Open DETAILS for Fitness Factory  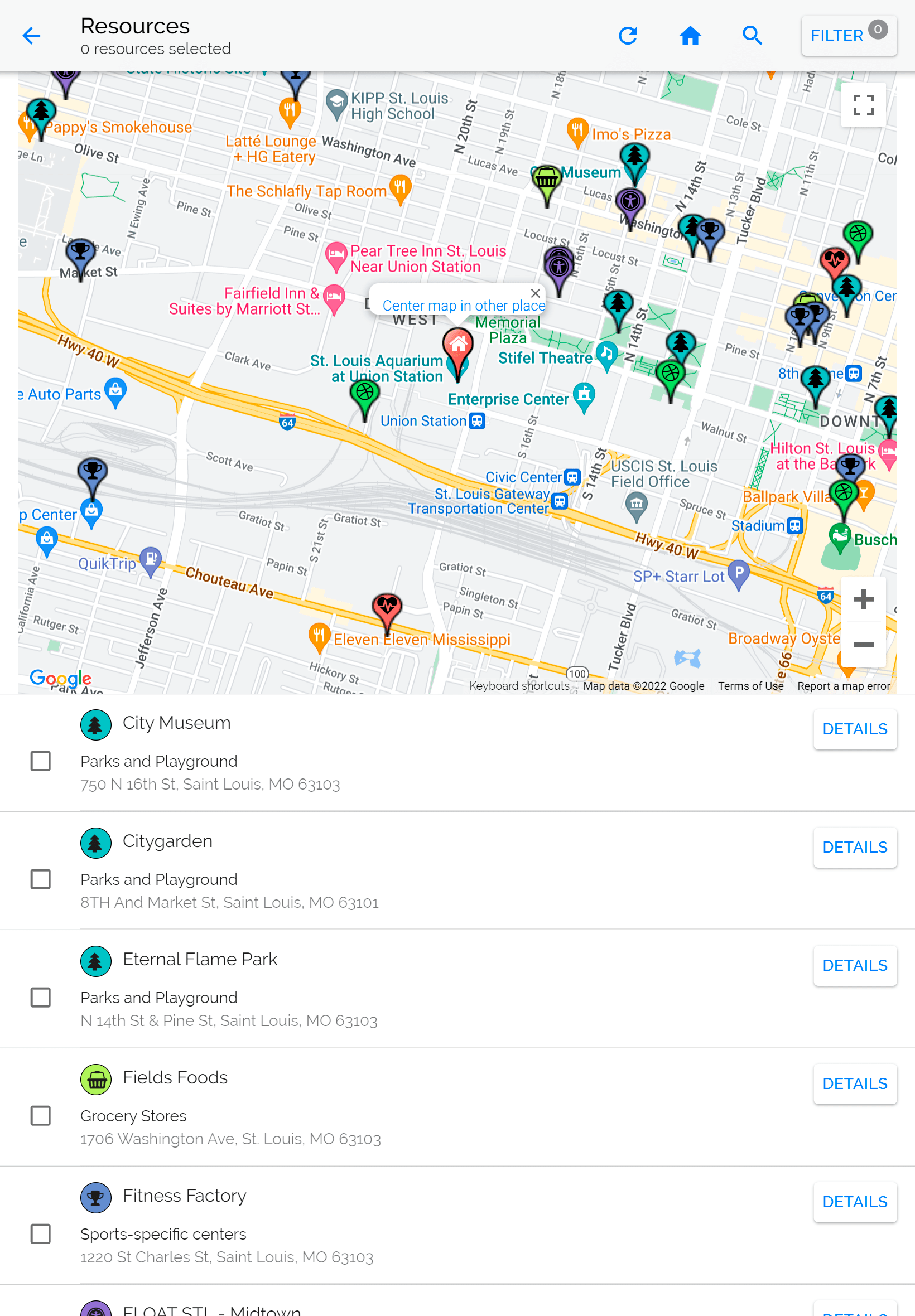point(854,1201)
